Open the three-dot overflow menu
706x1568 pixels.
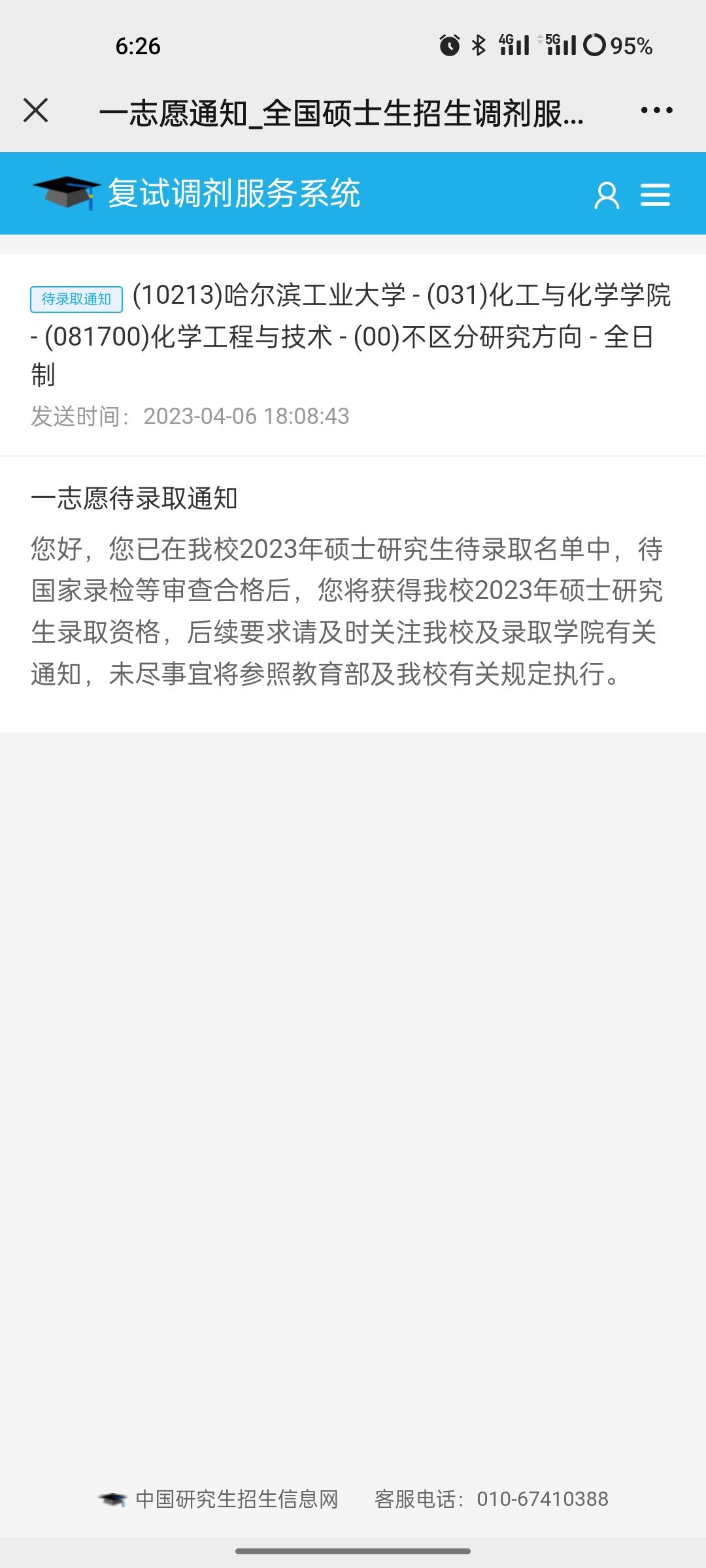pos(656,110)
